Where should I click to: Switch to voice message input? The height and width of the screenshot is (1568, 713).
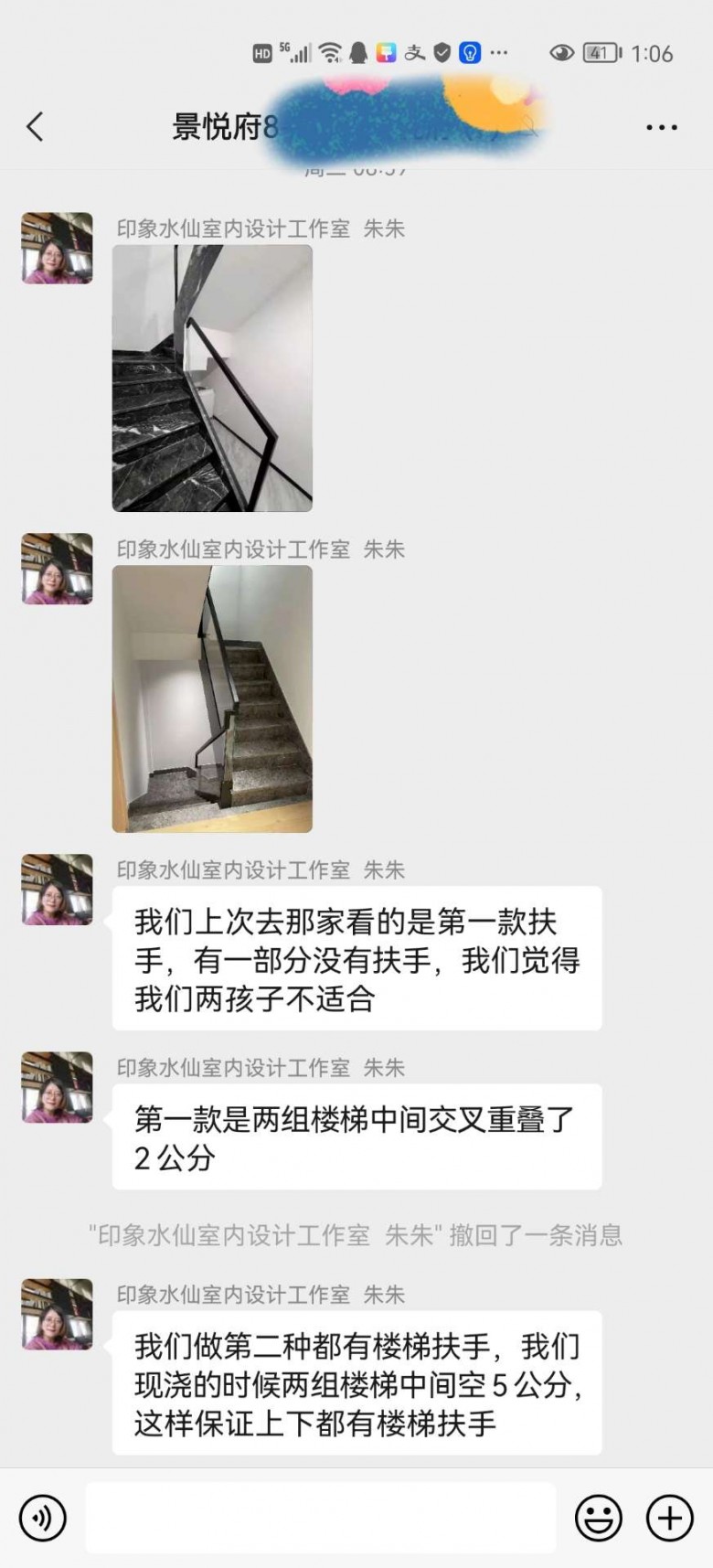(x=42, y=1519)
